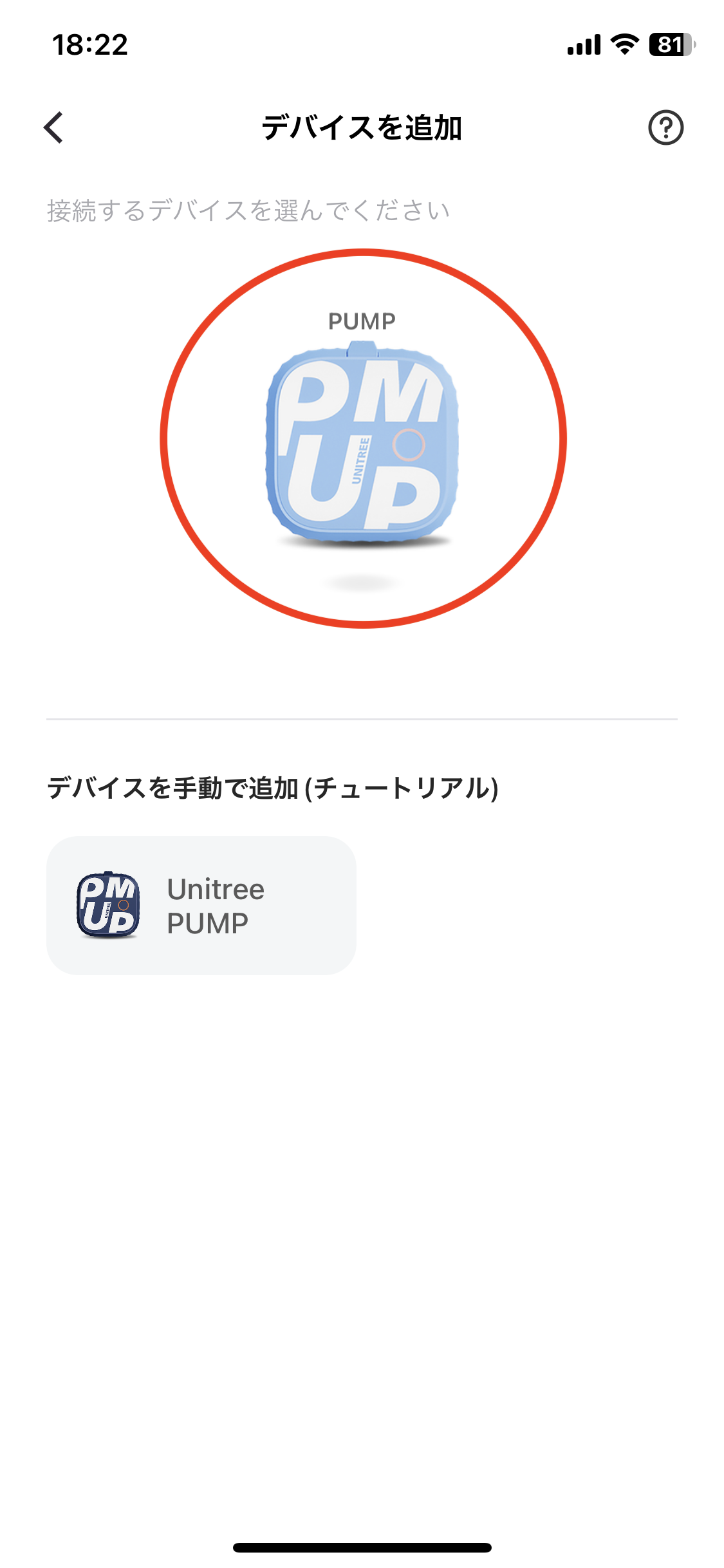This screenshot has height=1568, width=724.
Task: Open the help question mark icon
Action: coord(665,127)
